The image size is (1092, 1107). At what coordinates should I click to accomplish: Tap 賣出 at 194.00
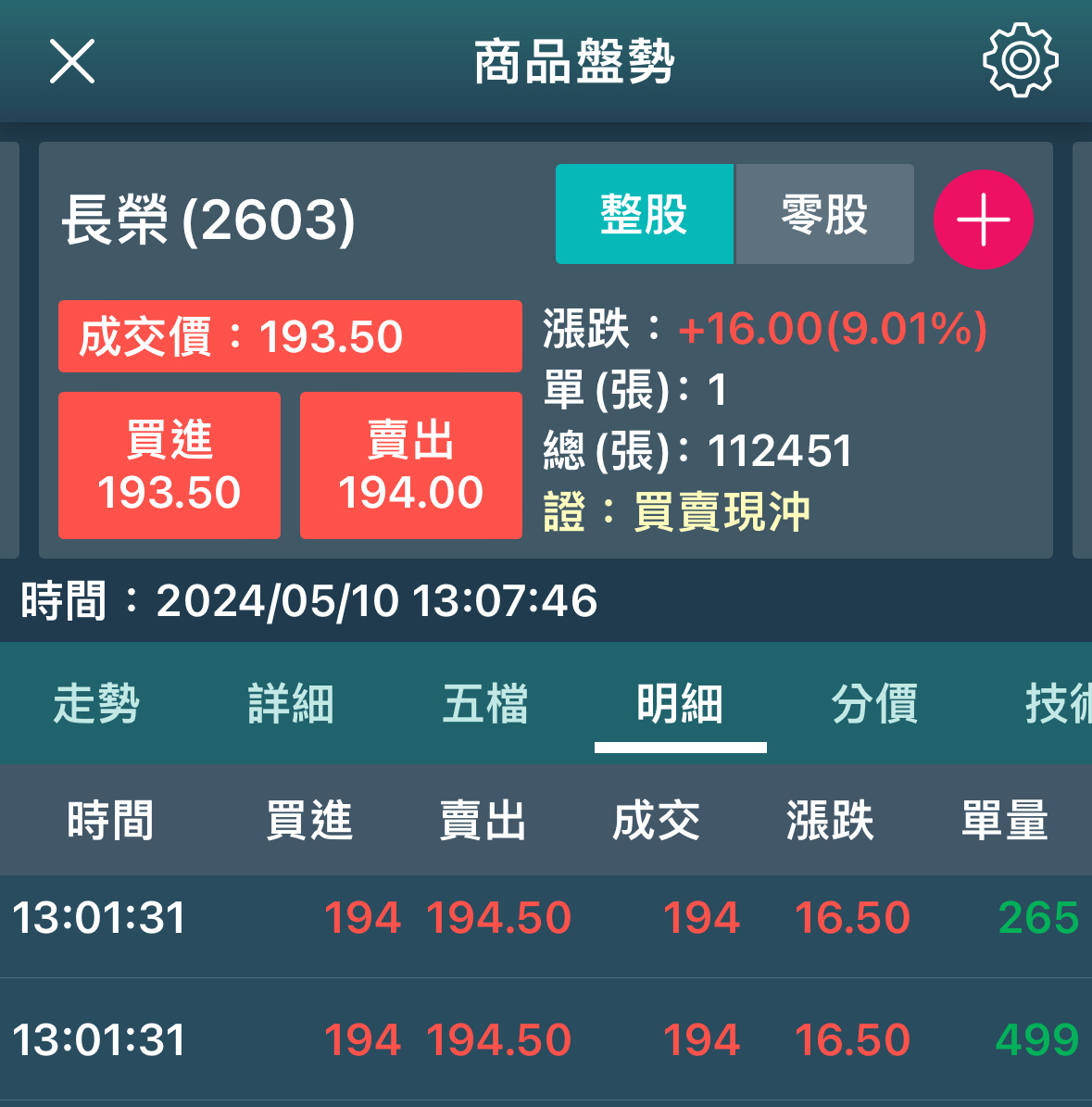click(x=411, y=465)
